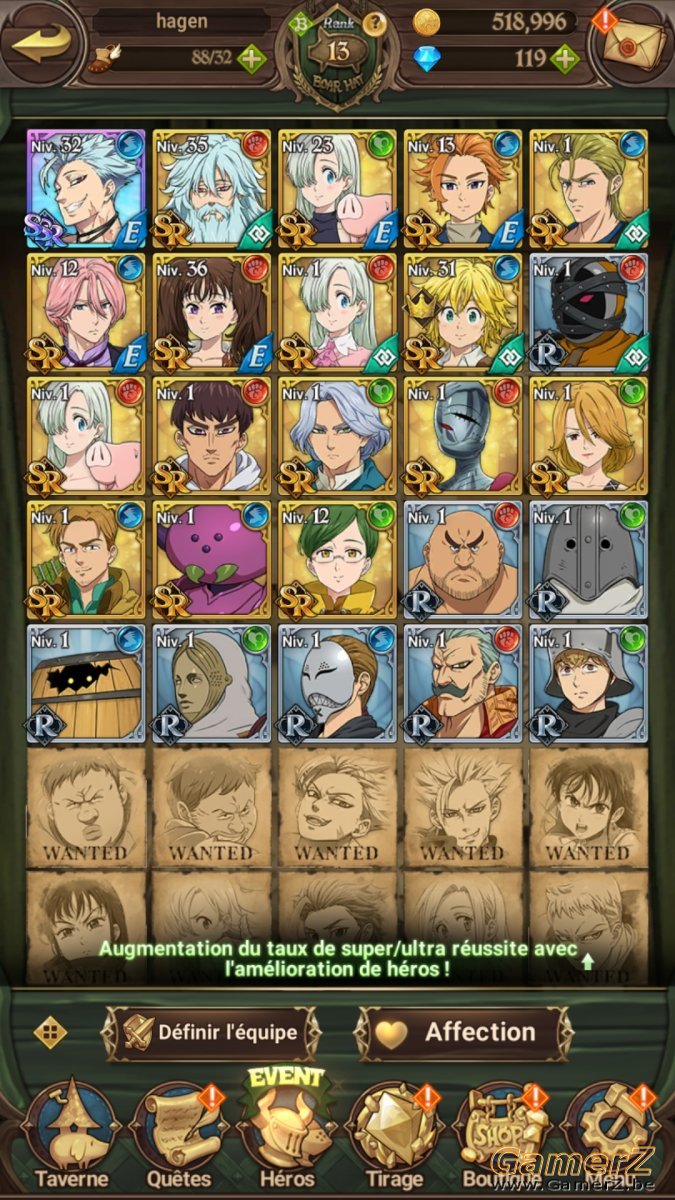Image resolution: width=675 pixels, height=1200 pixels.
Task: Select the level 31 blond hero card
Action: (462, 312)
